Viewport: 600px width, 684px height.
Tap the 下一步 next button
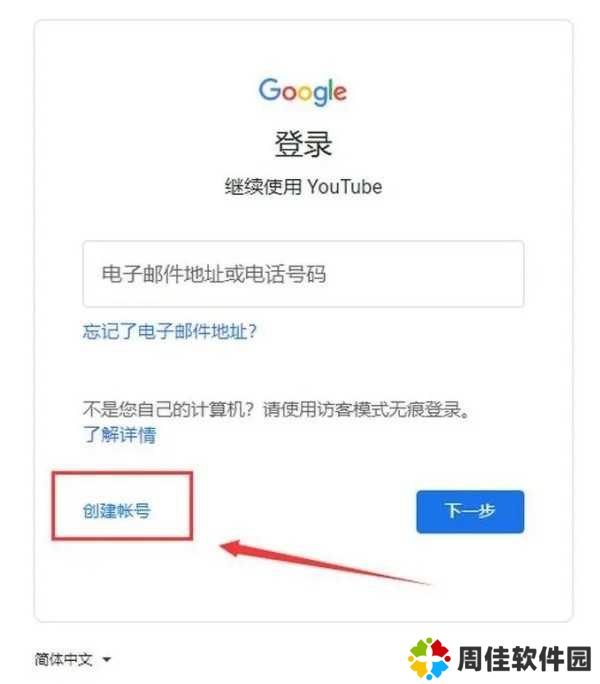(x=469, y=511)
